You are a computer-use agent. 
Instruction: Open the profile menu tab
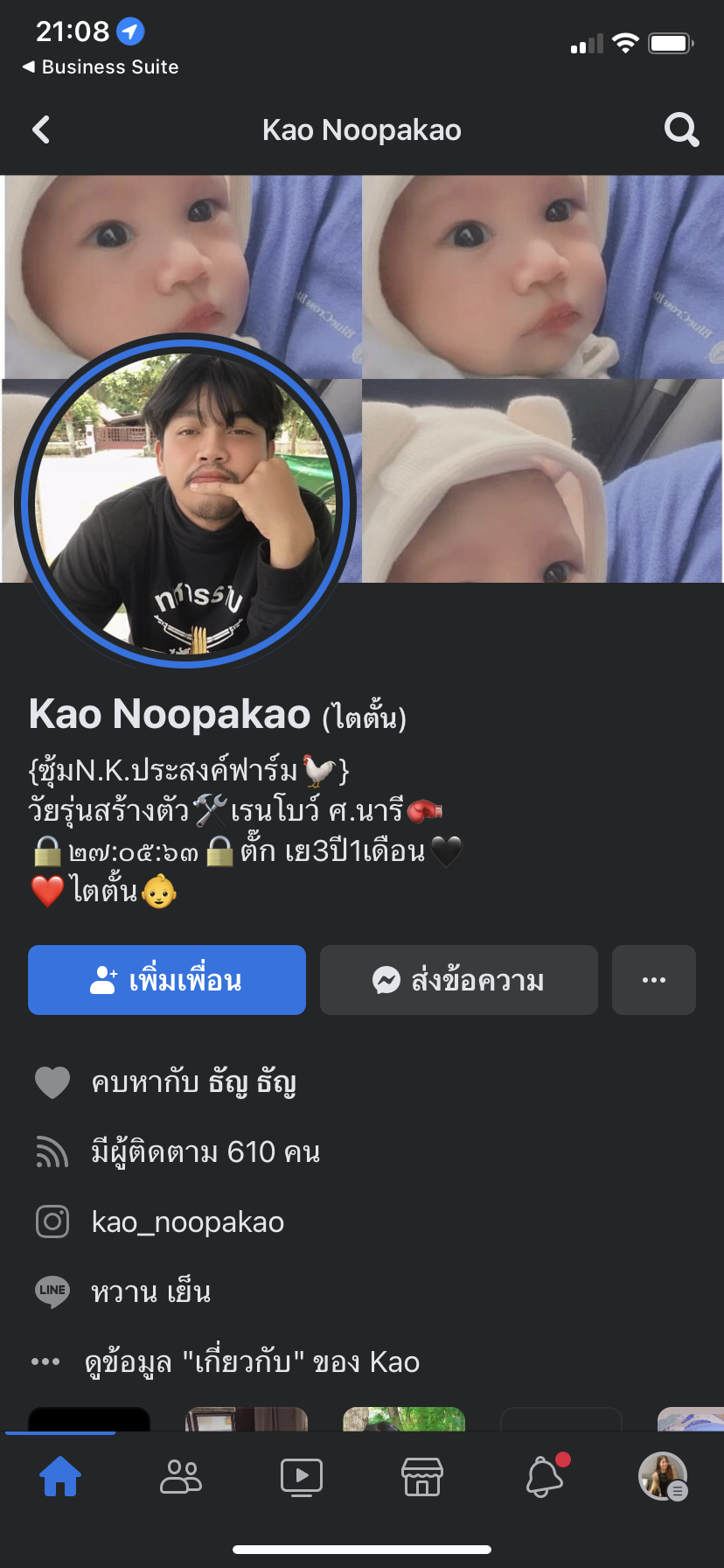(664, 1476)
